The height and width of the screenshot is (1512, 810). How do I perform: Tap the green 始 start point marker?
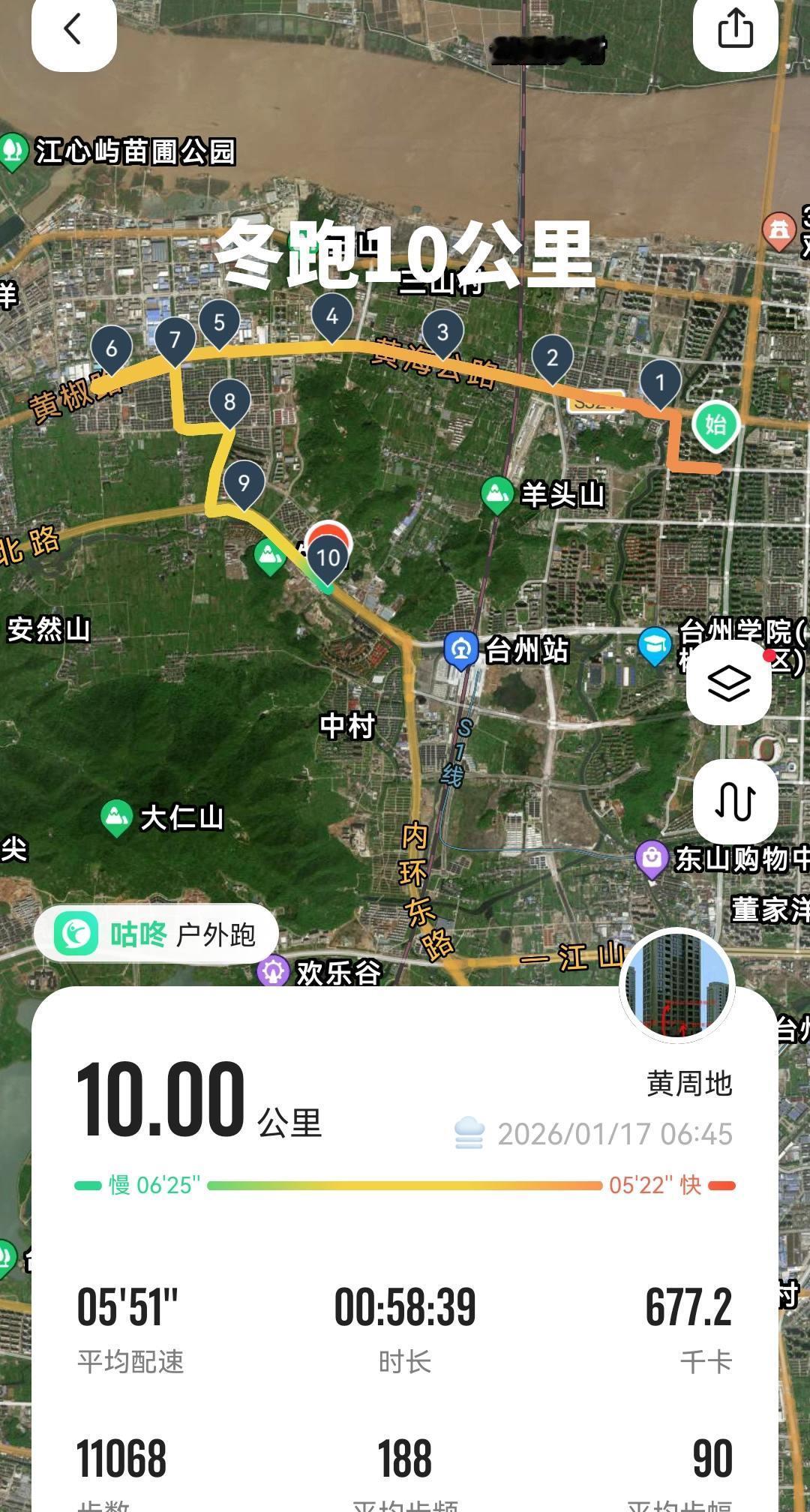[715, 424]
